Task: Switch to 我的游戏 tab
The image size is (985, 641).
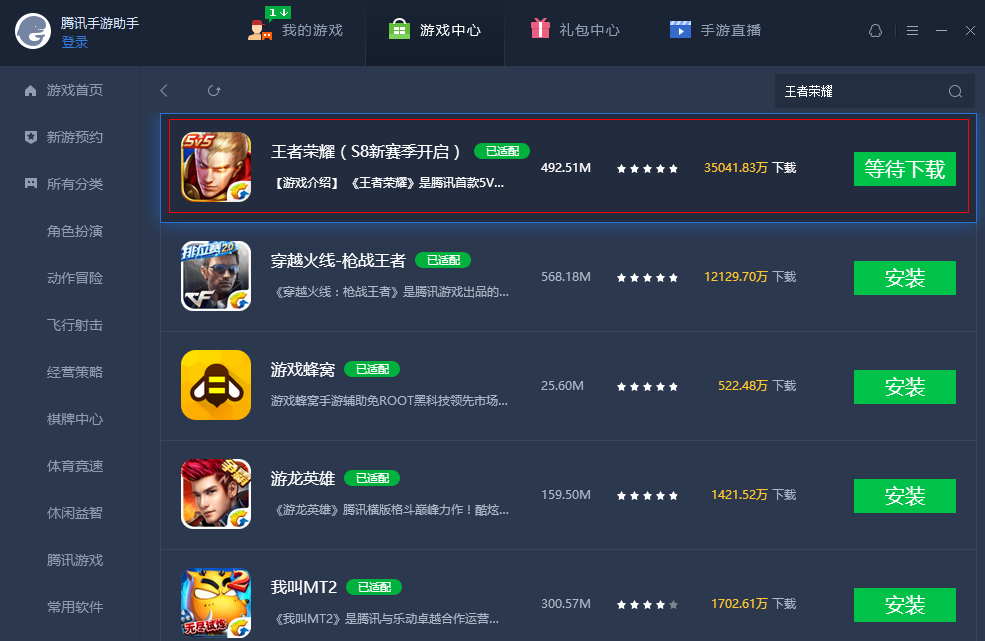Action: 296,30
